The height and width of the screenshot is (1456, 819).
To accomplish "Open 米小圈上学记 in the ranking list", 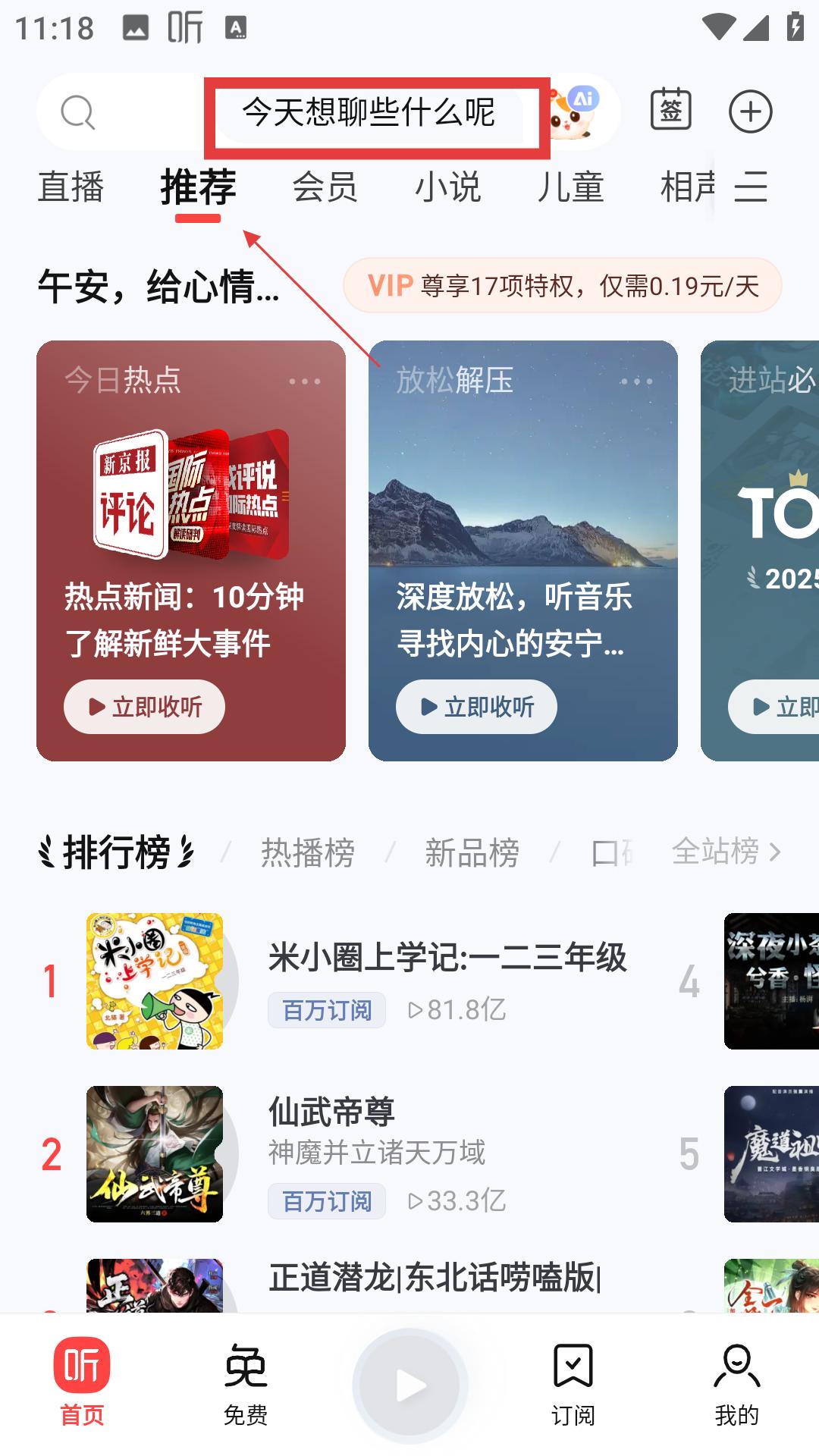I will (x=447, y=958).
